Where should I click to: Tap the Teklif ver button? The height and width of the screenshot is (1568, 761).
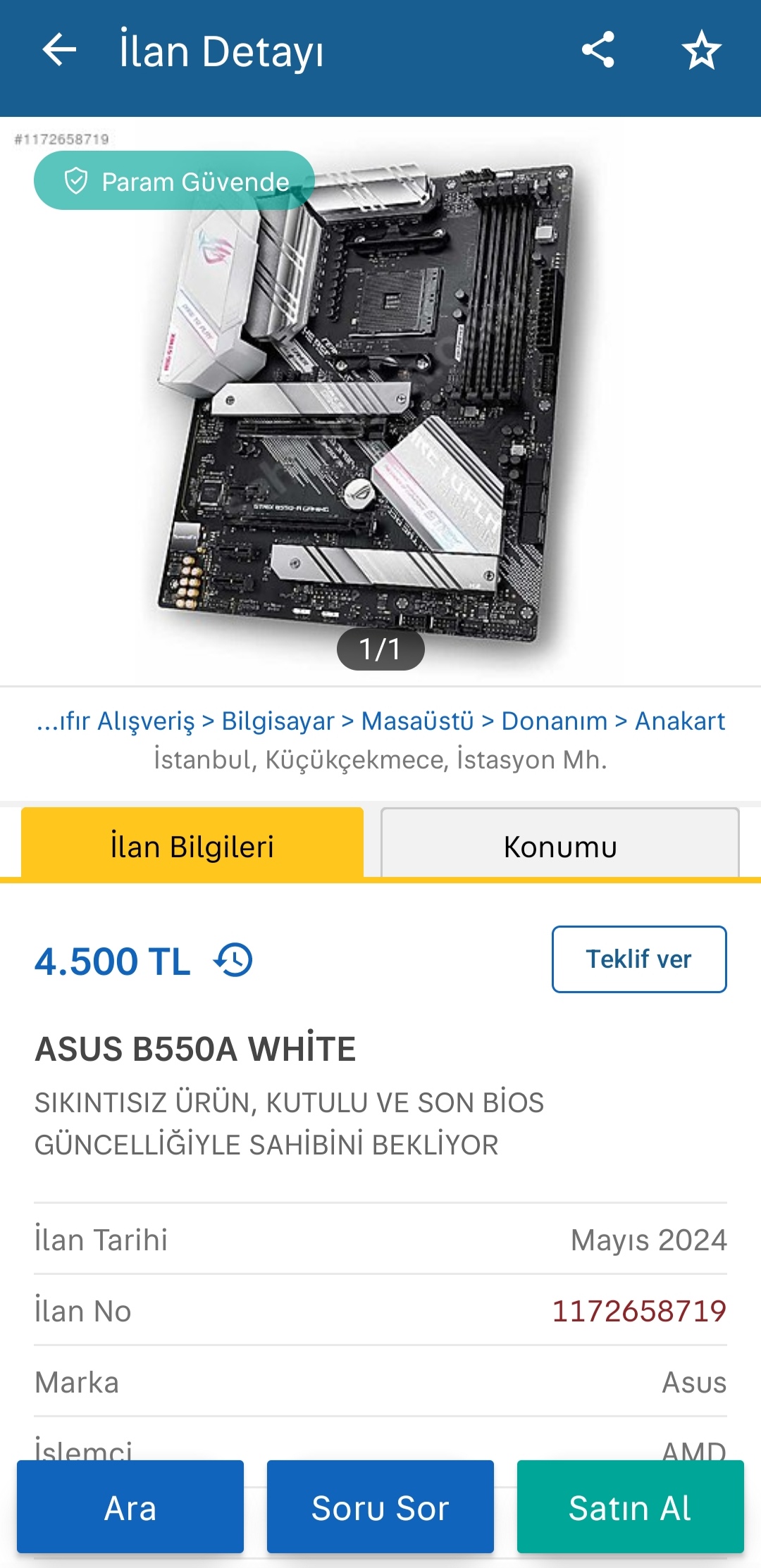(x=638, y=959)
